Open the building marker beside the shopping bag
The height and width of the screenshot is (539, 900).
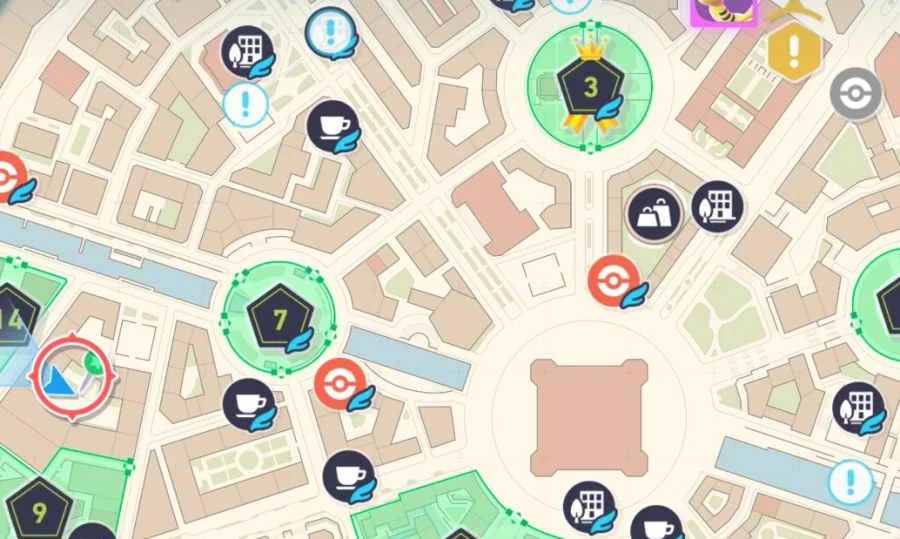(x=717, y=208)
